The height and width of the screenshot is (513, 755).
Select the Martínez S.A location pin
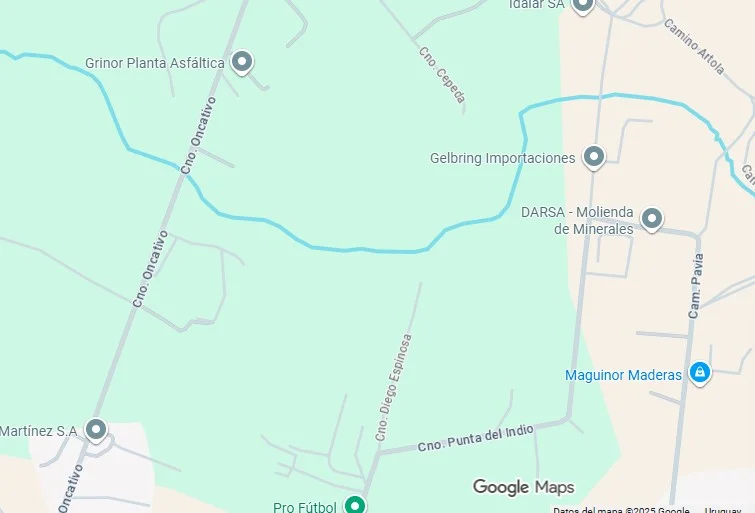click(x=96, y=430)
